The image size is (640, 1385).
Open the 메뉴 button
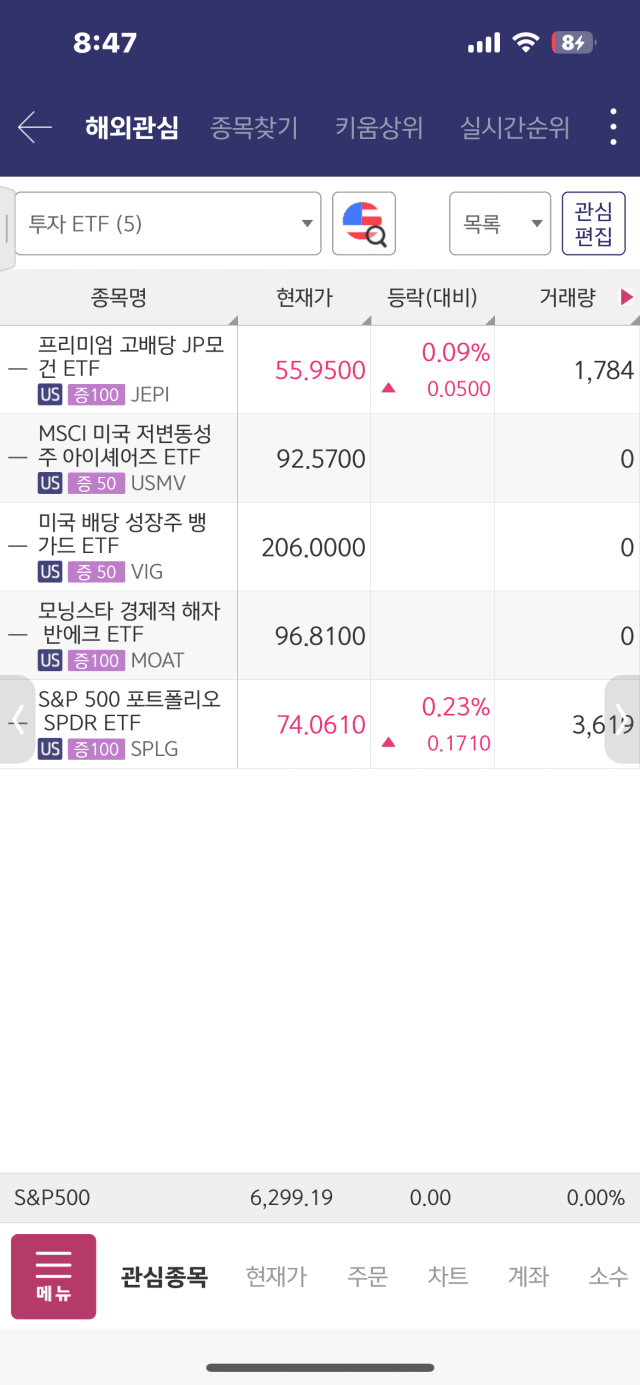click(x=54, y=1276)
